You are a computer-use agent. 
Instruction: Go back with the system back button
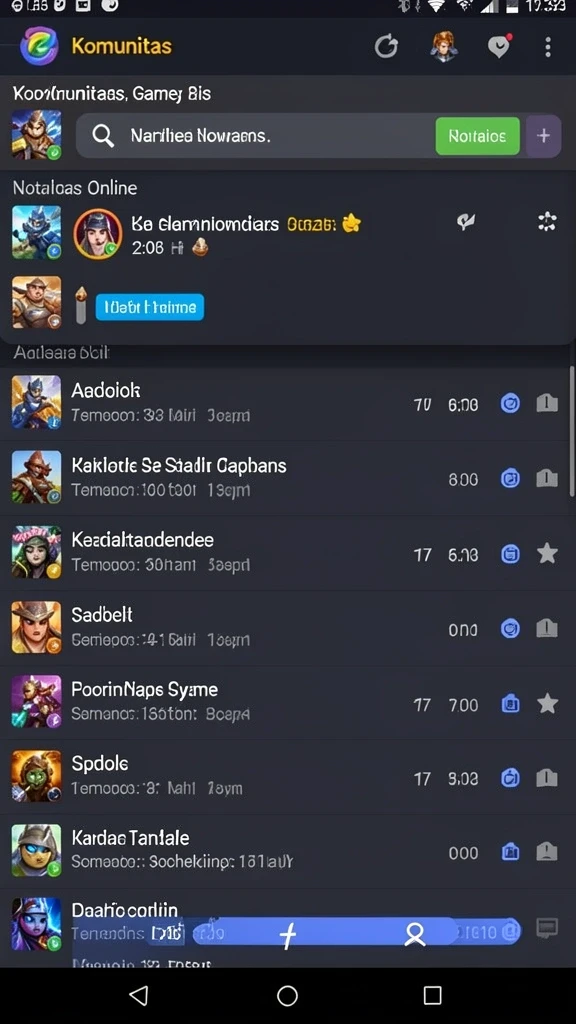coord(138,995)
